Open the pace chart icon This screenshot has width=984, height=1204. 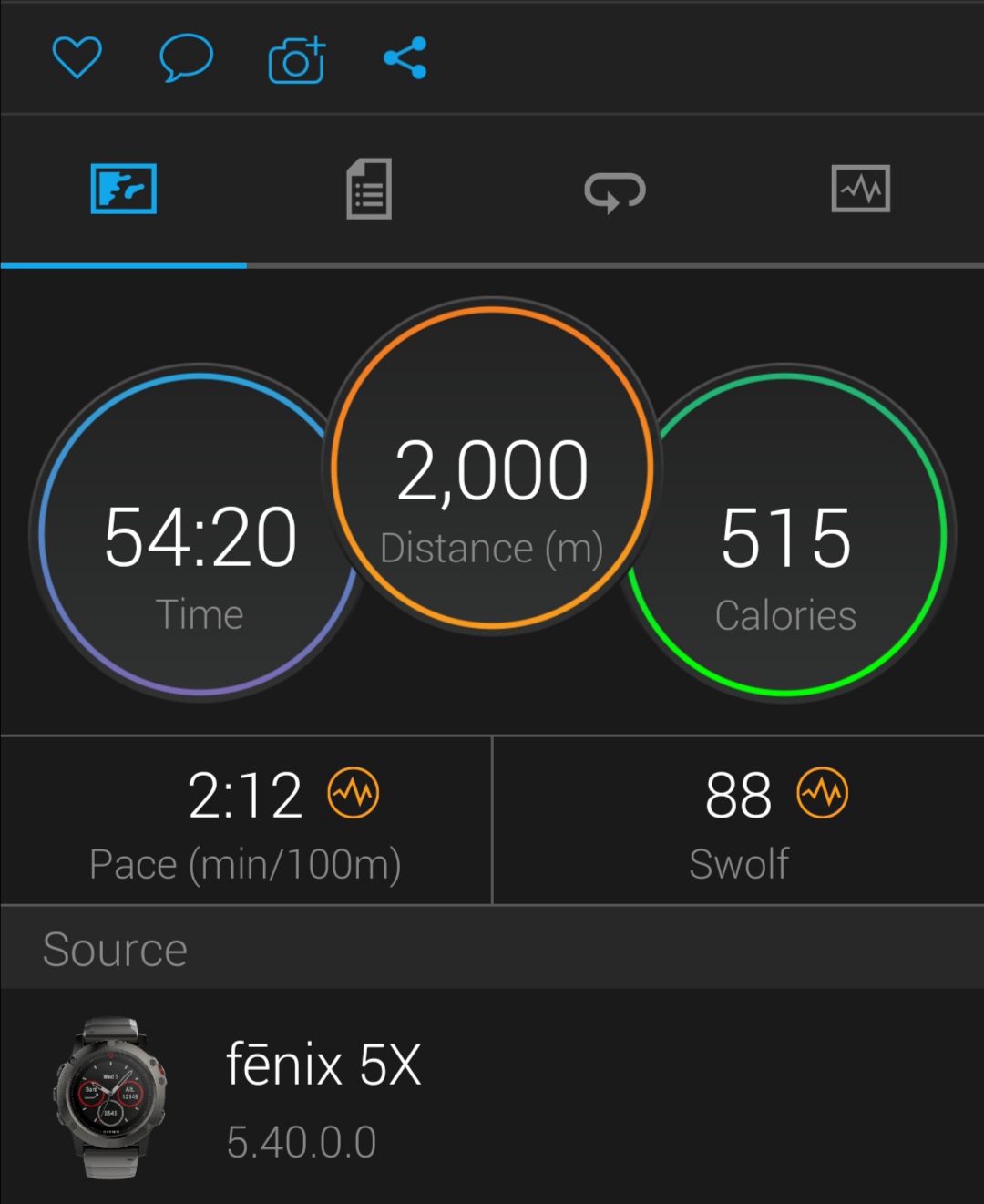coord(354,793)
